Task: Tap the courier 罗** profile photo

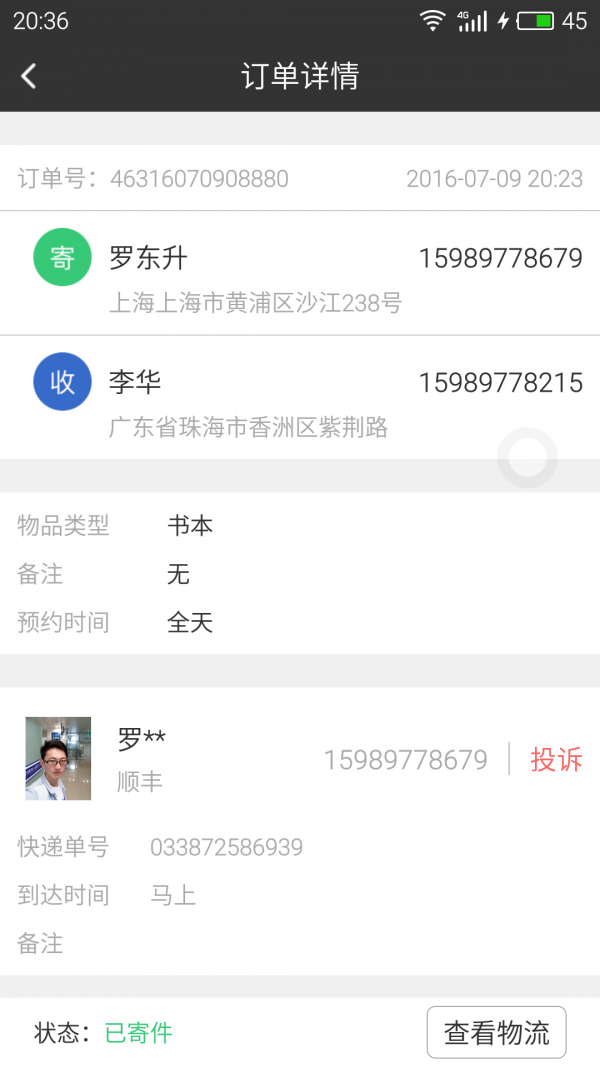Action: pos(58,758)
